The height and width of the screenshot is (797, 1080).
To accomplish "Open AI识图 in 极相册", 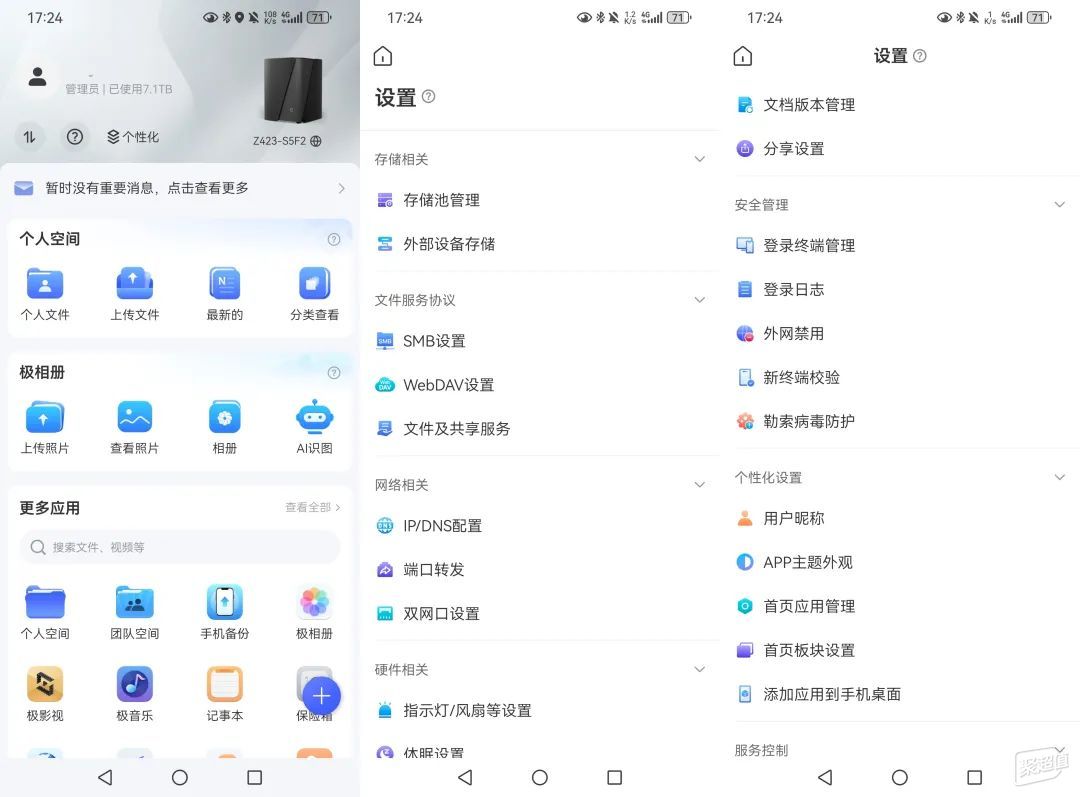I will coord(314,427).
